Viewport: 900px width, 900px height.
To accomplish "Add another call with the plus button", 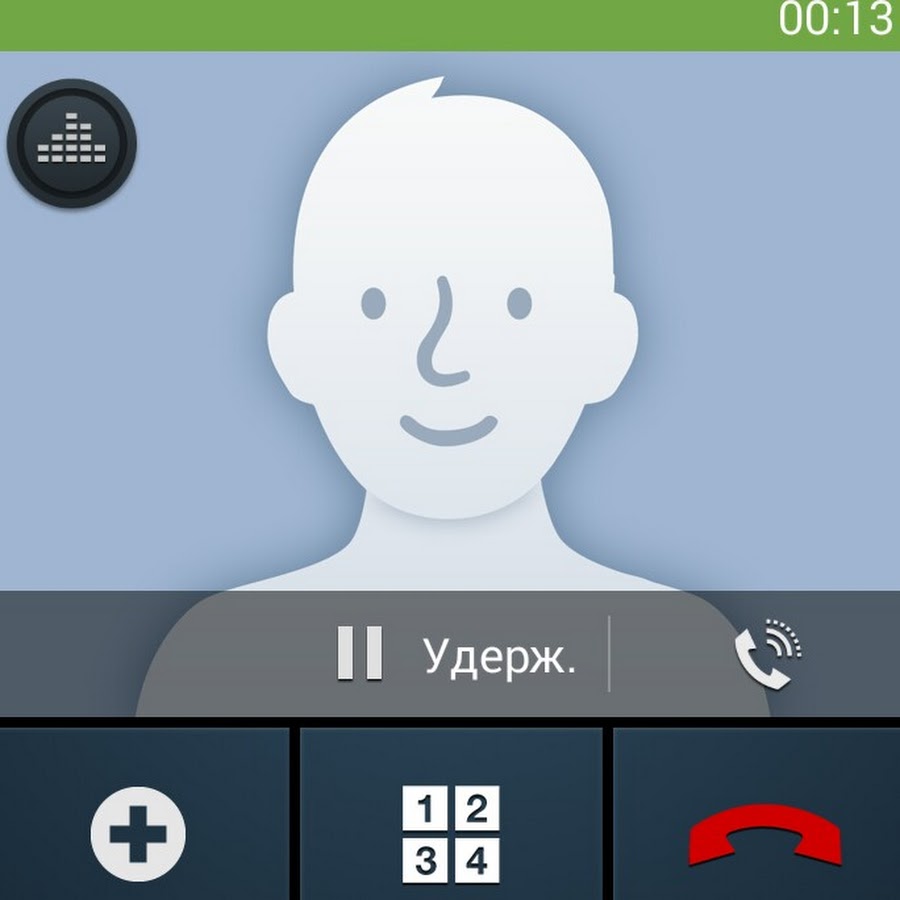I will pyautogui.click(x=139, y=829).
